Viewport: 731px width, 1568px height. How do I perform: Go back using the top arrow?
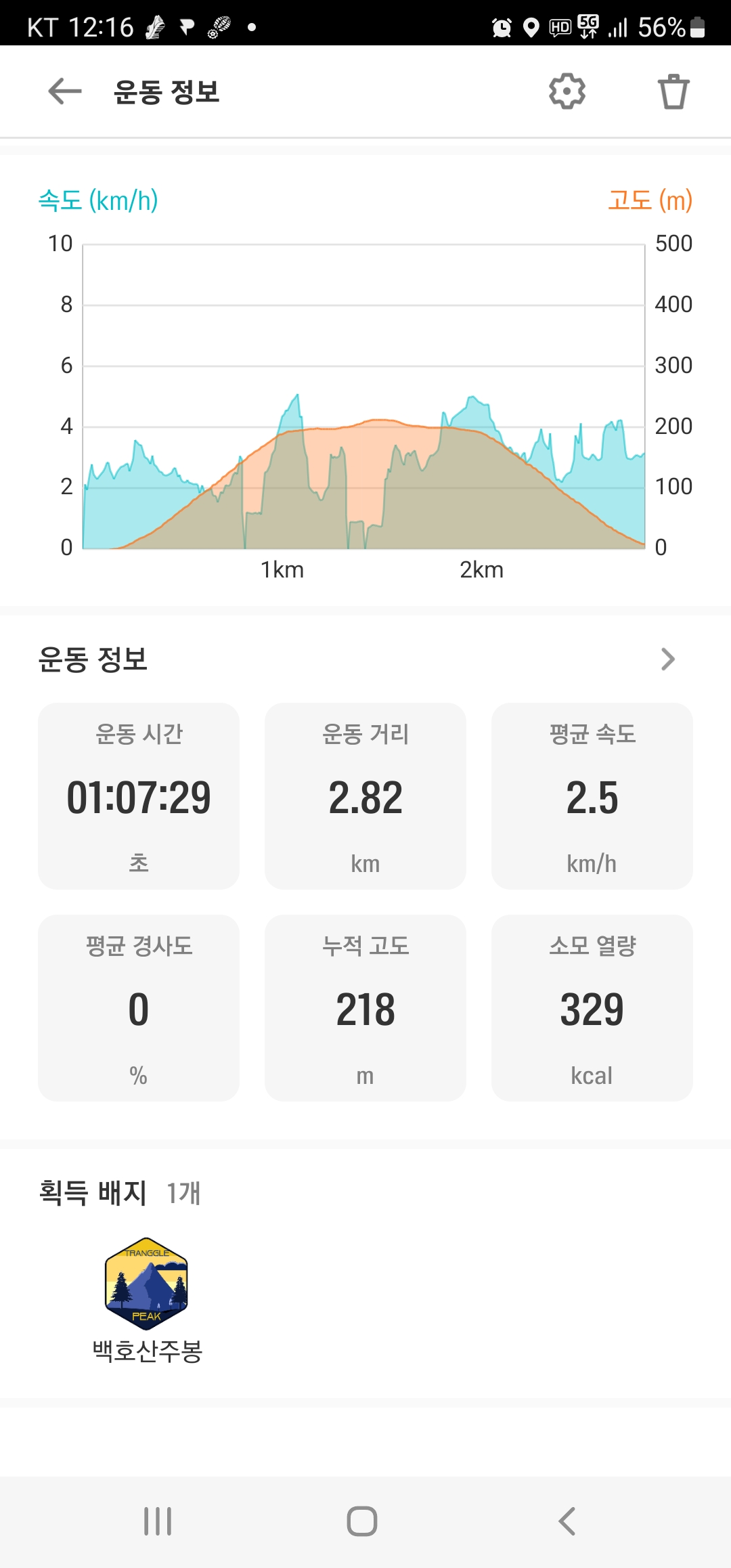tap(65, 91)
